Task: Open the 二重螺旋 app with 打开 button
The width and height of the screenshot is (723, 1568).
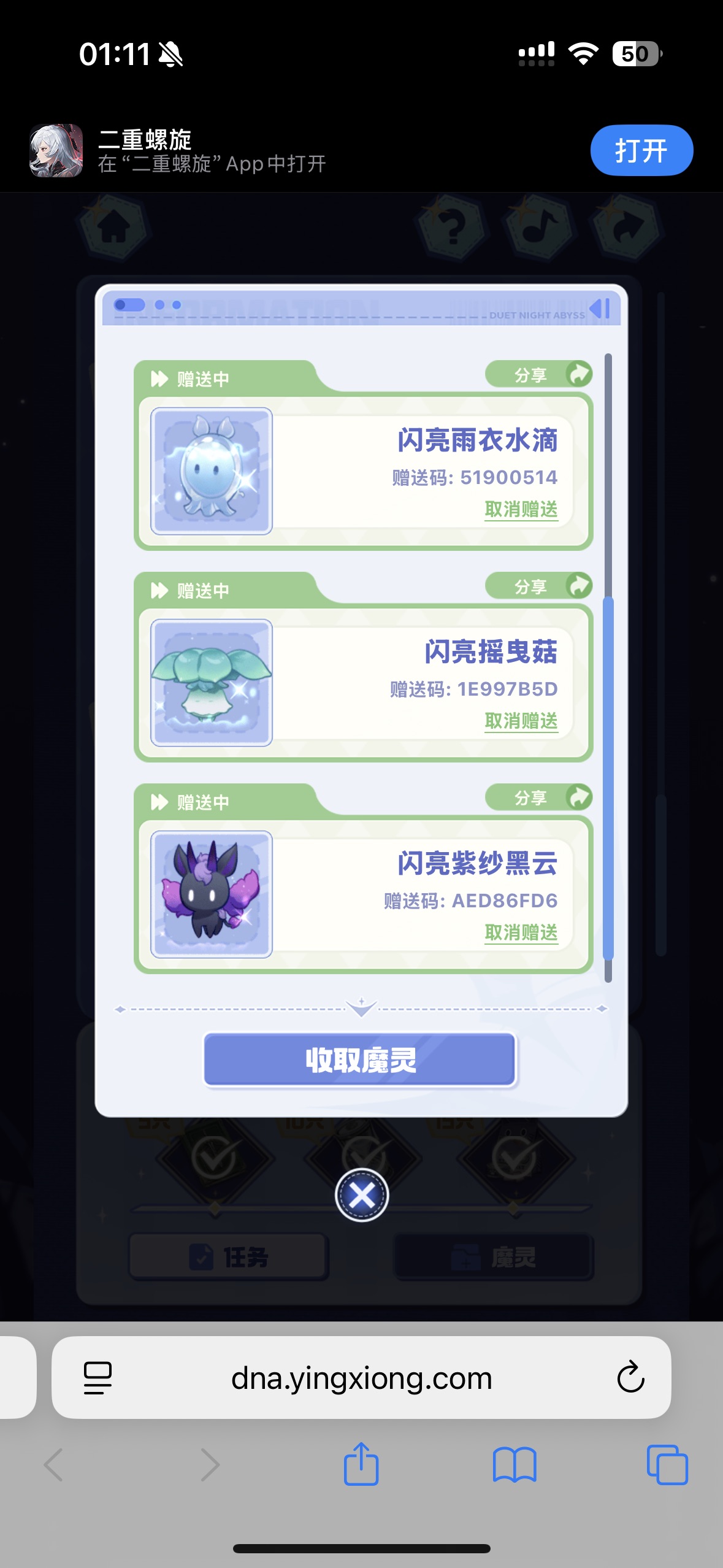Action: tap(641, 150)
